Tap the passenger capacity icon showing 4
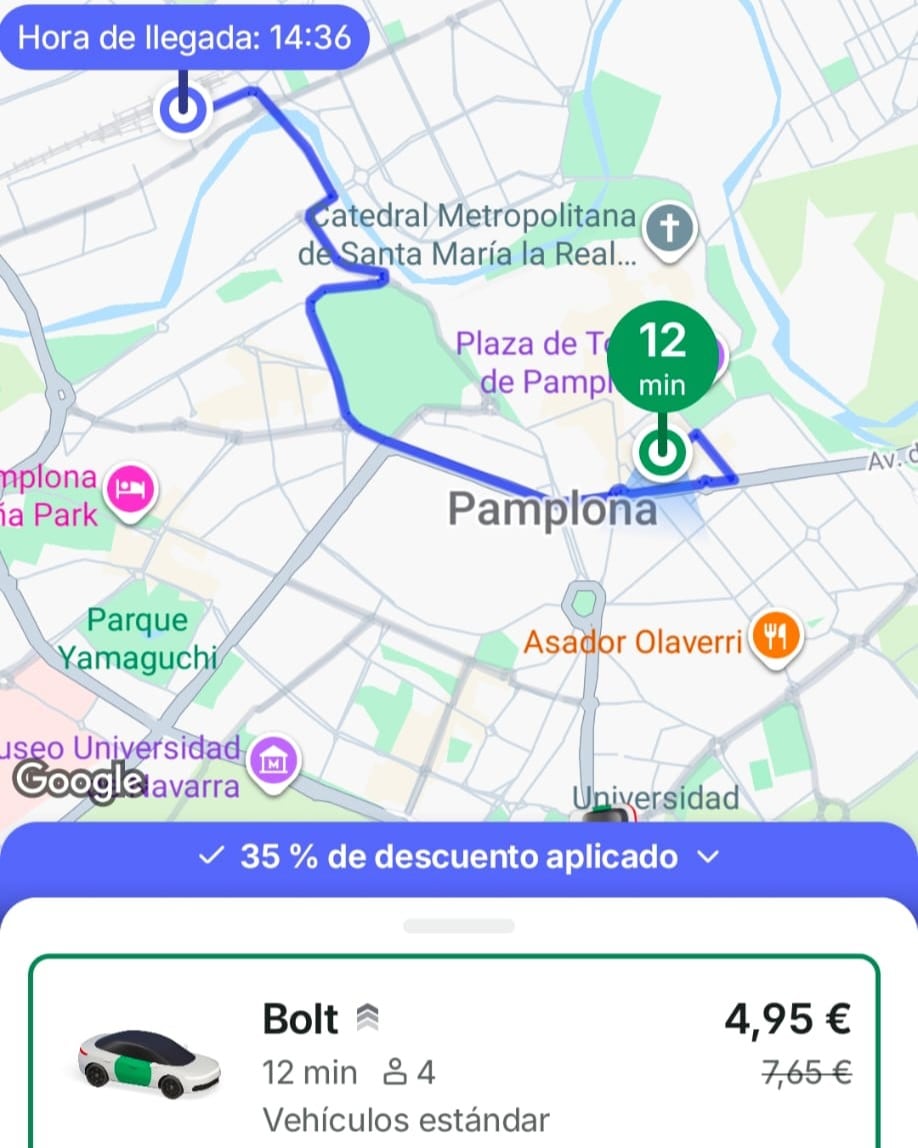Image resolution: width=918 pixels, height=1148 pixels. [x=397, y=1072]
